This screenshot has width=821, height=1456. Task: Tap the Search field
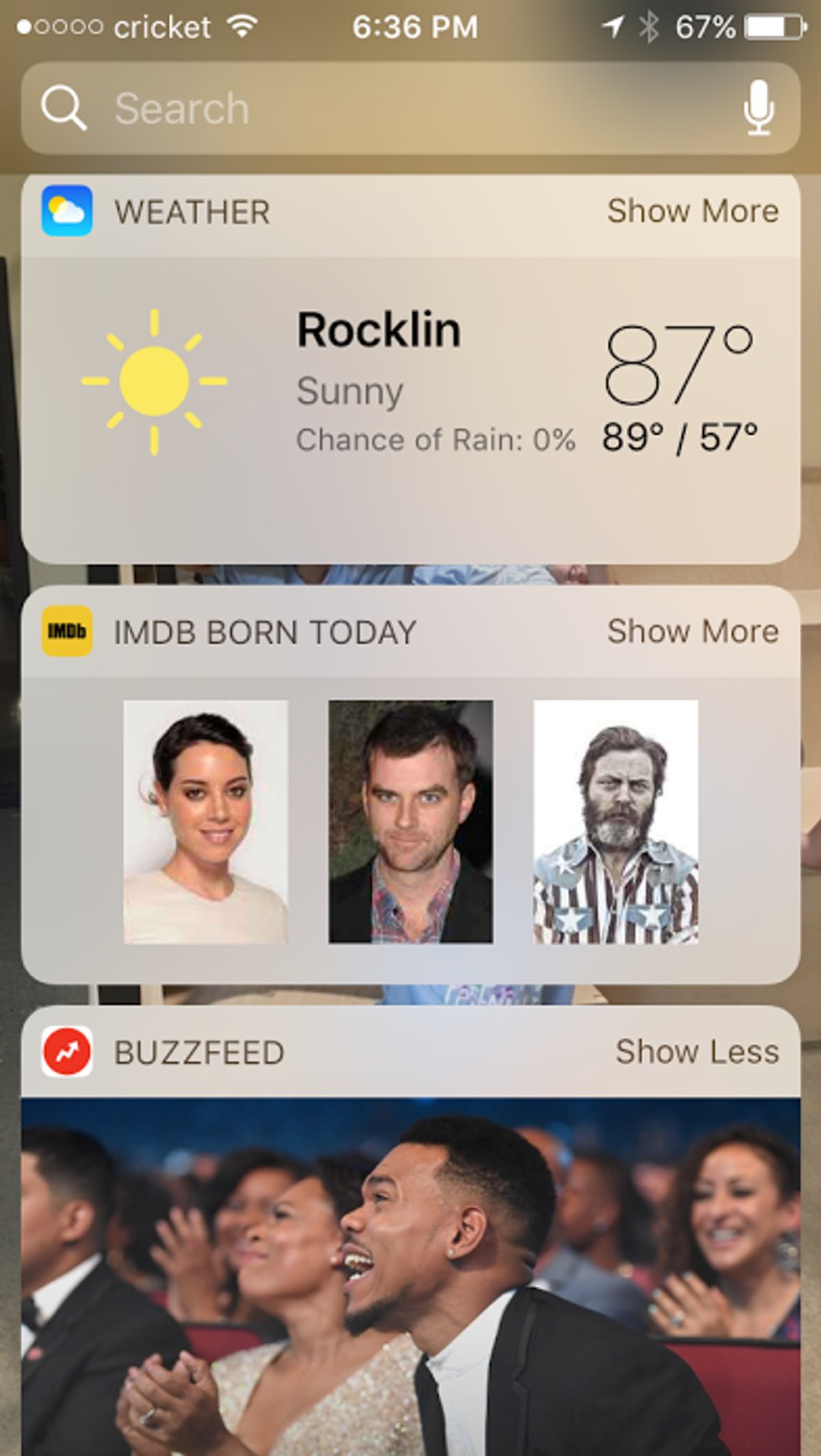385,109
